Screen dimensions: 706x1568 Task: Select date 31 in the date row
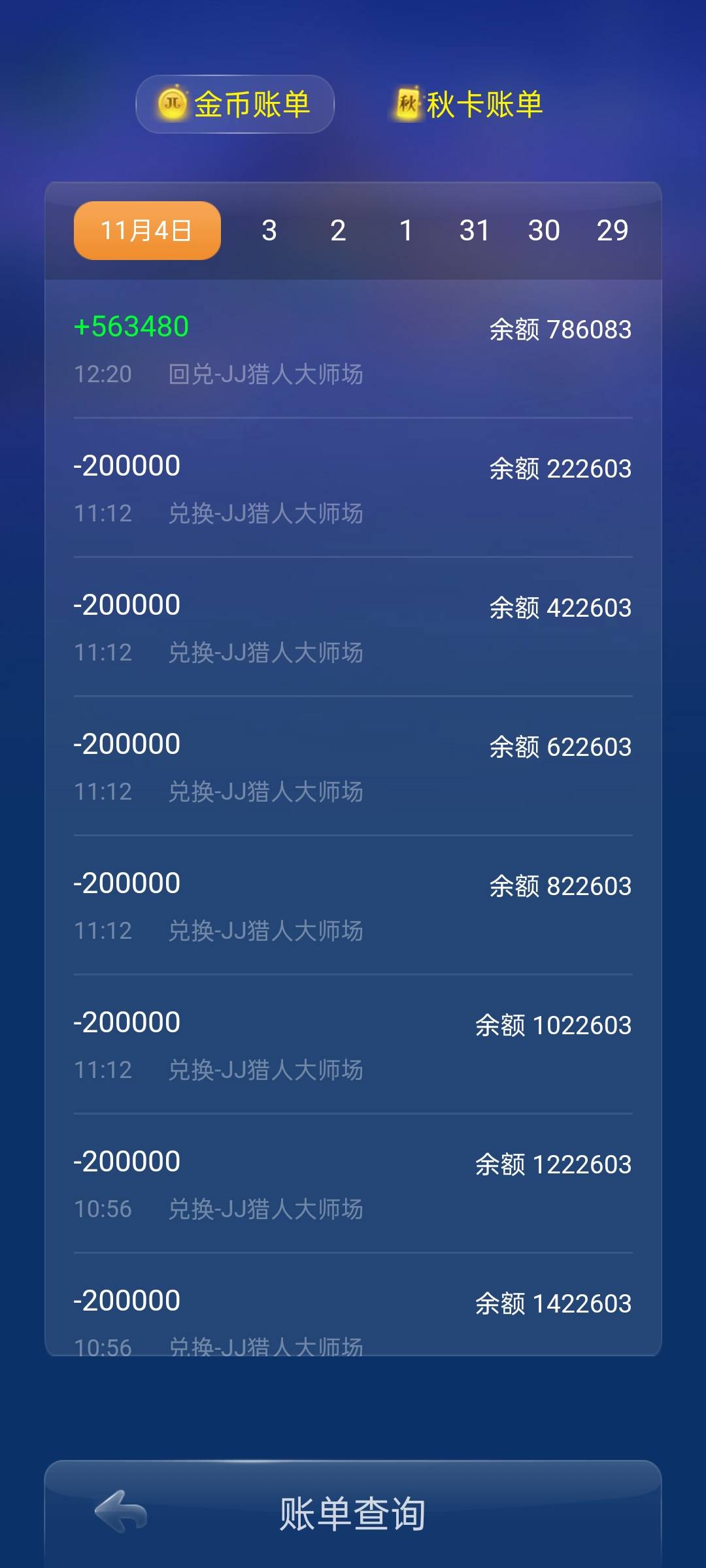(476, 231)
